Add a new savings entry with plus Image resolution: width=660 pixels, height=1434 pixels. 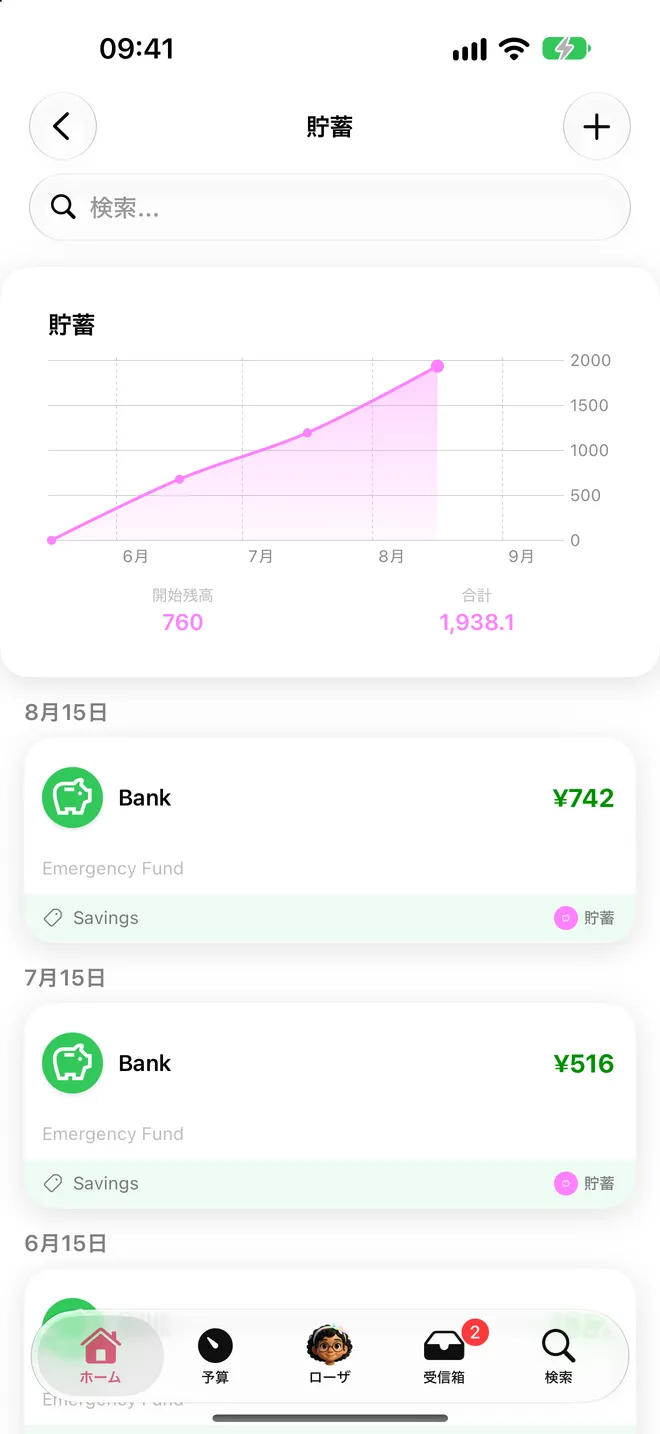(x=596, y=127)
